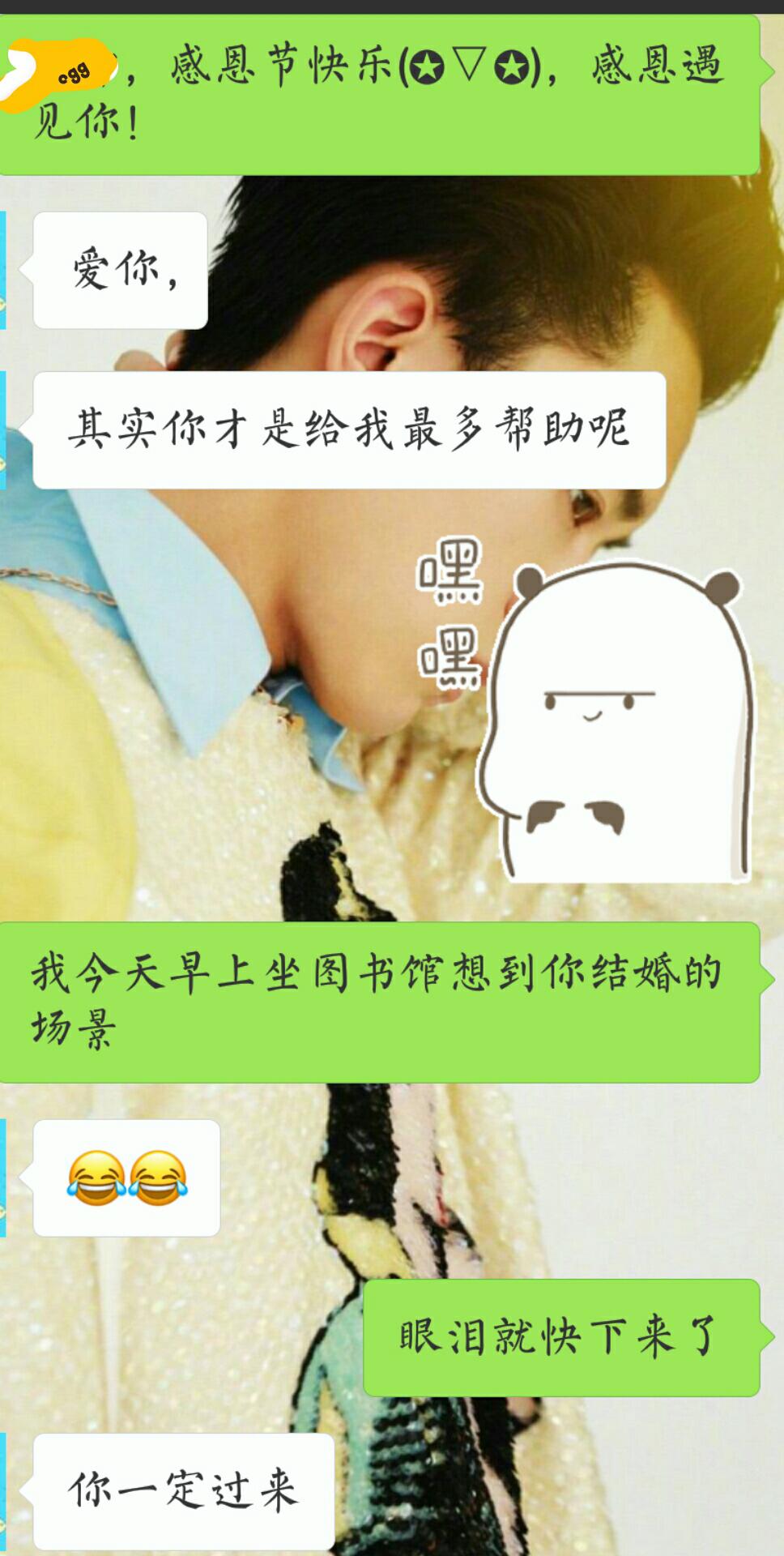Viewport: 784px width, 1556px height.
Task: Tap the message 你一定过来
Action: coord(184,1491)
